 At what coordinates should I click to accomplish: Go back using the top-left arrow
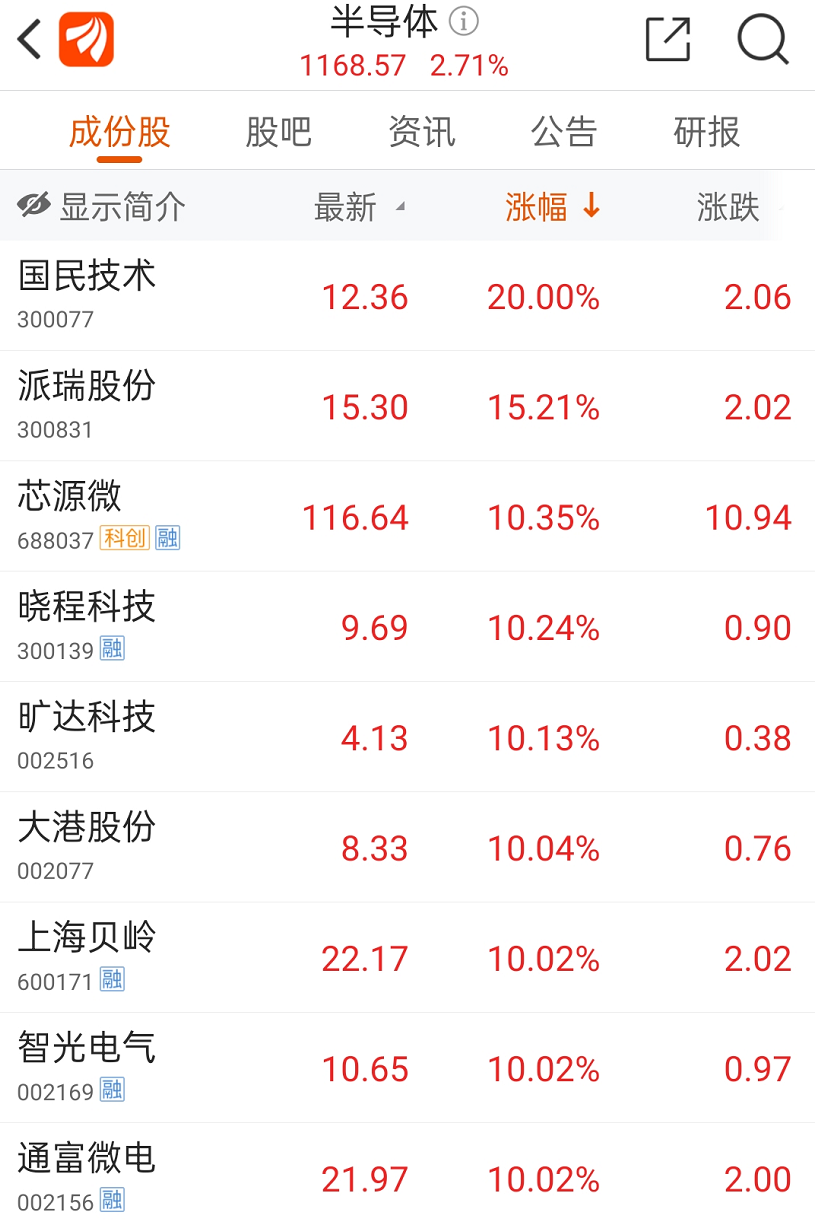(30, 40)
